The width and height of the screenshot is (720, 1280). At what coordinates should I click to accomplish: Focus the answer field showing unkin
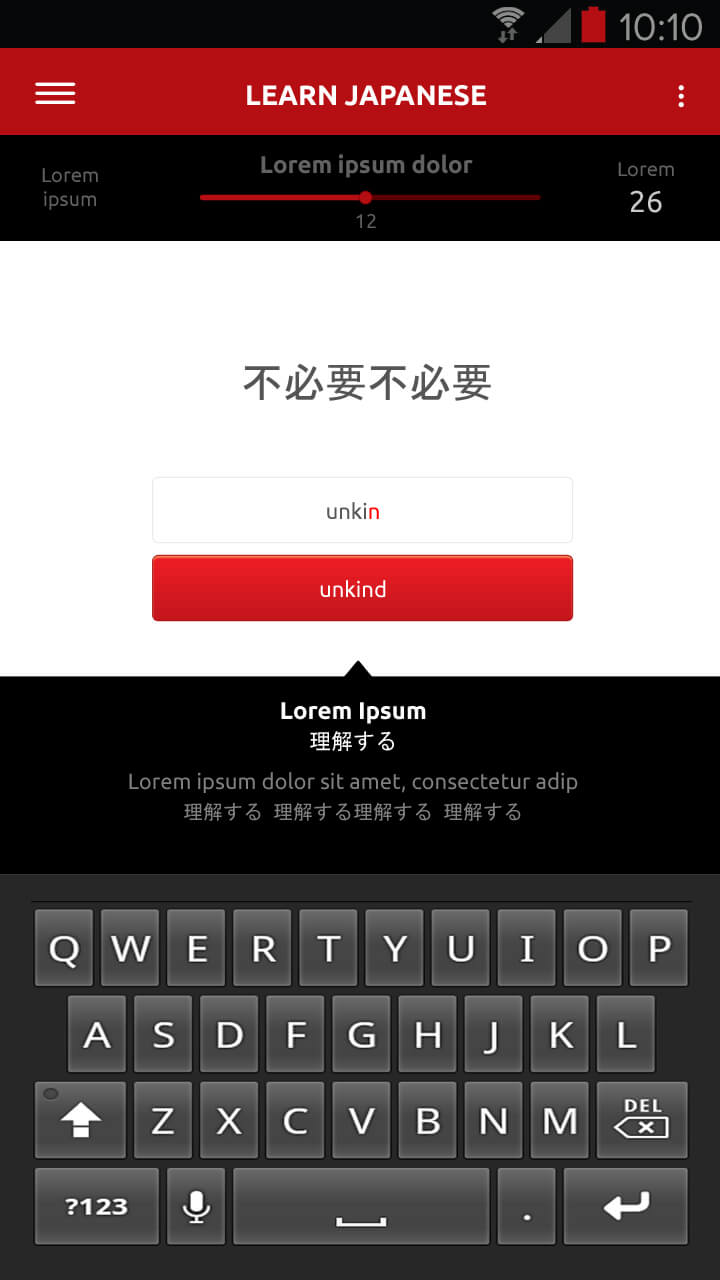coord(362,510)
